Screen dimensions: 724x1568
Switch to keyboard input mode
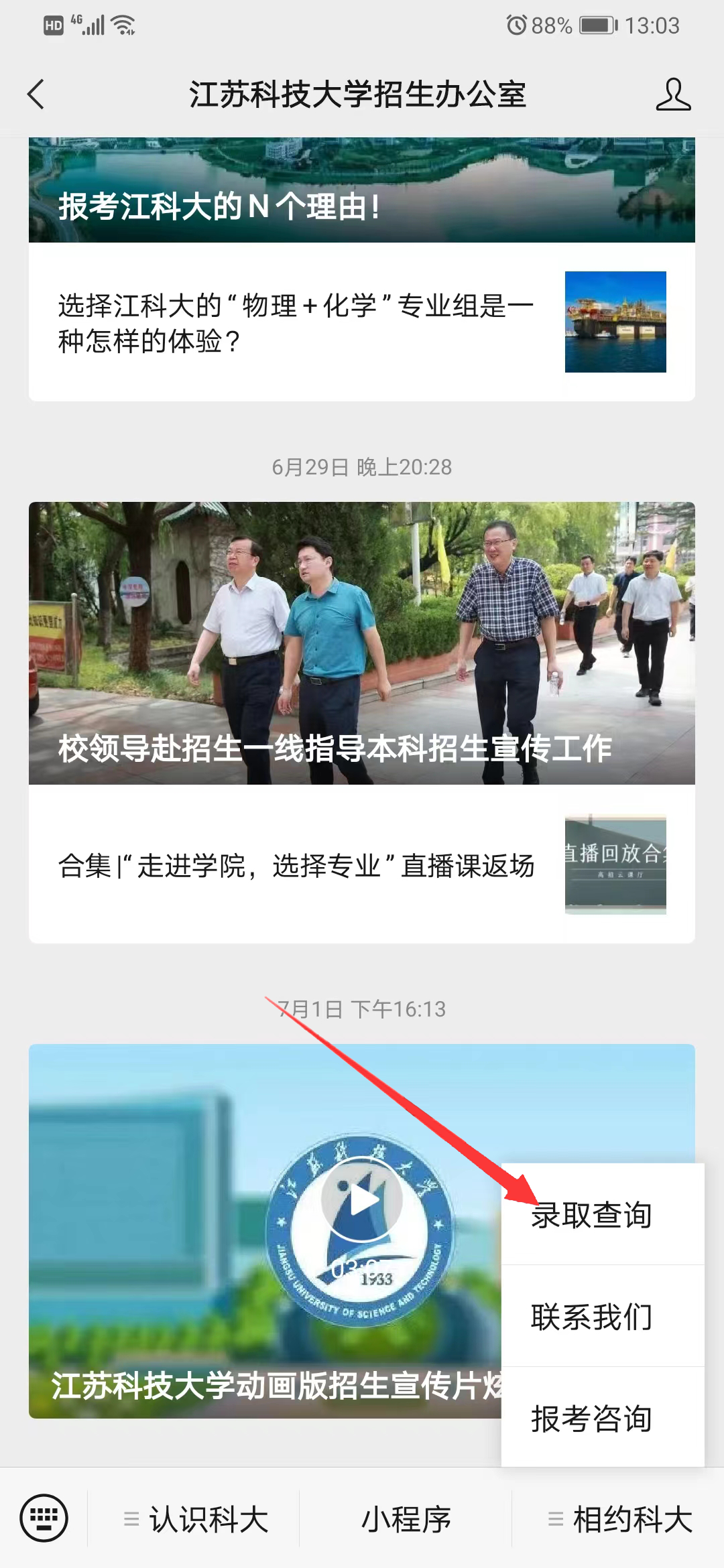(44, 1518)
